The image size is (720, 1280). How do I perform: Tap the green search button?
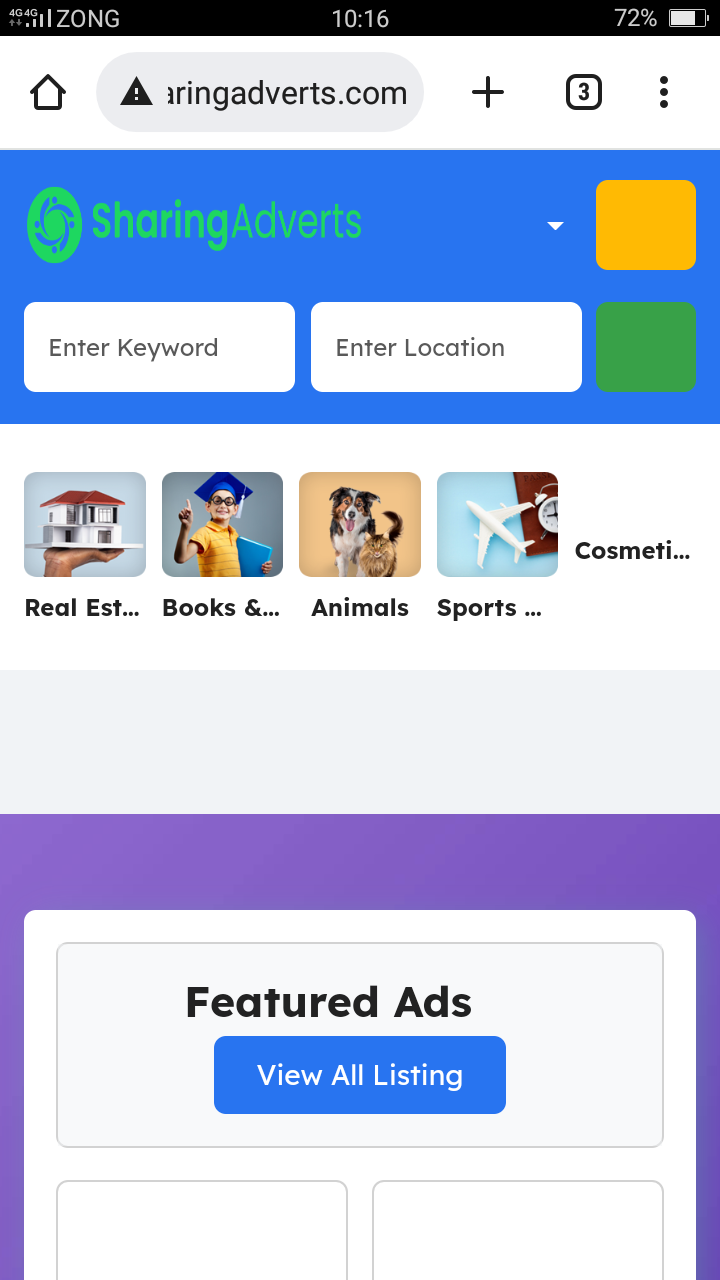tap(645, 347)
